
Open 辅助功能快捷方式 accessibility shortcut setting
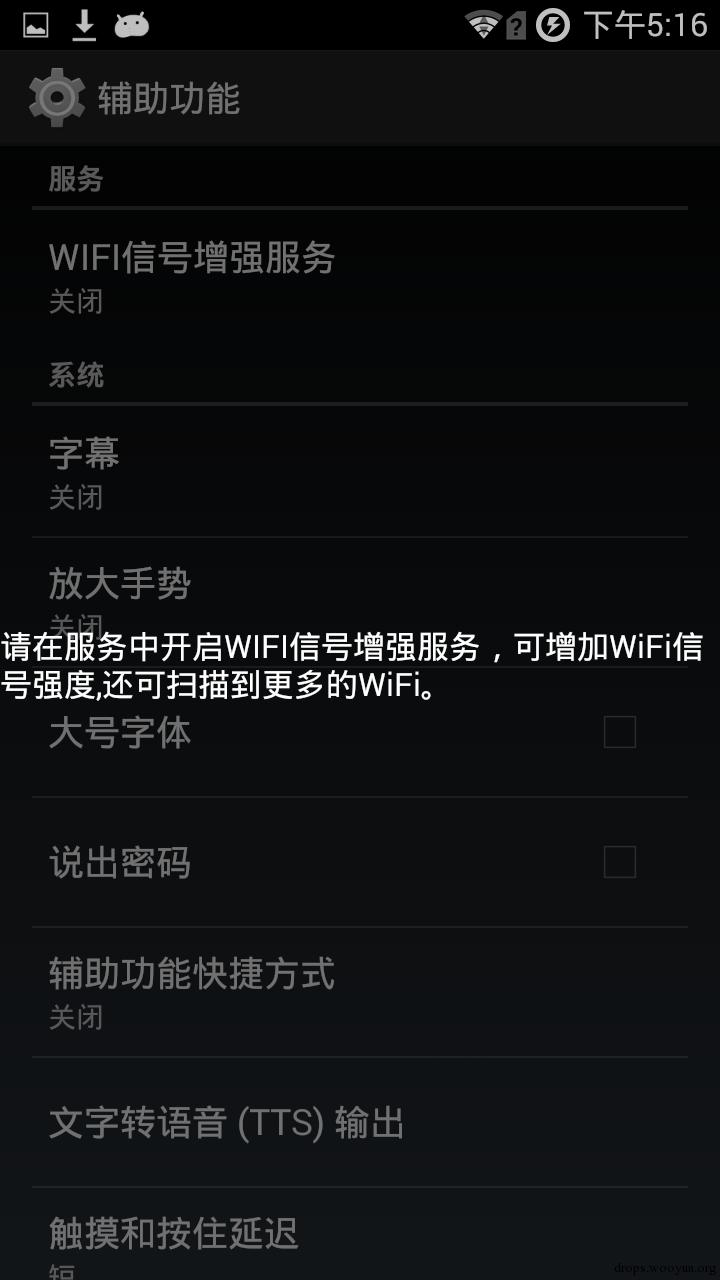coord(192,990)
